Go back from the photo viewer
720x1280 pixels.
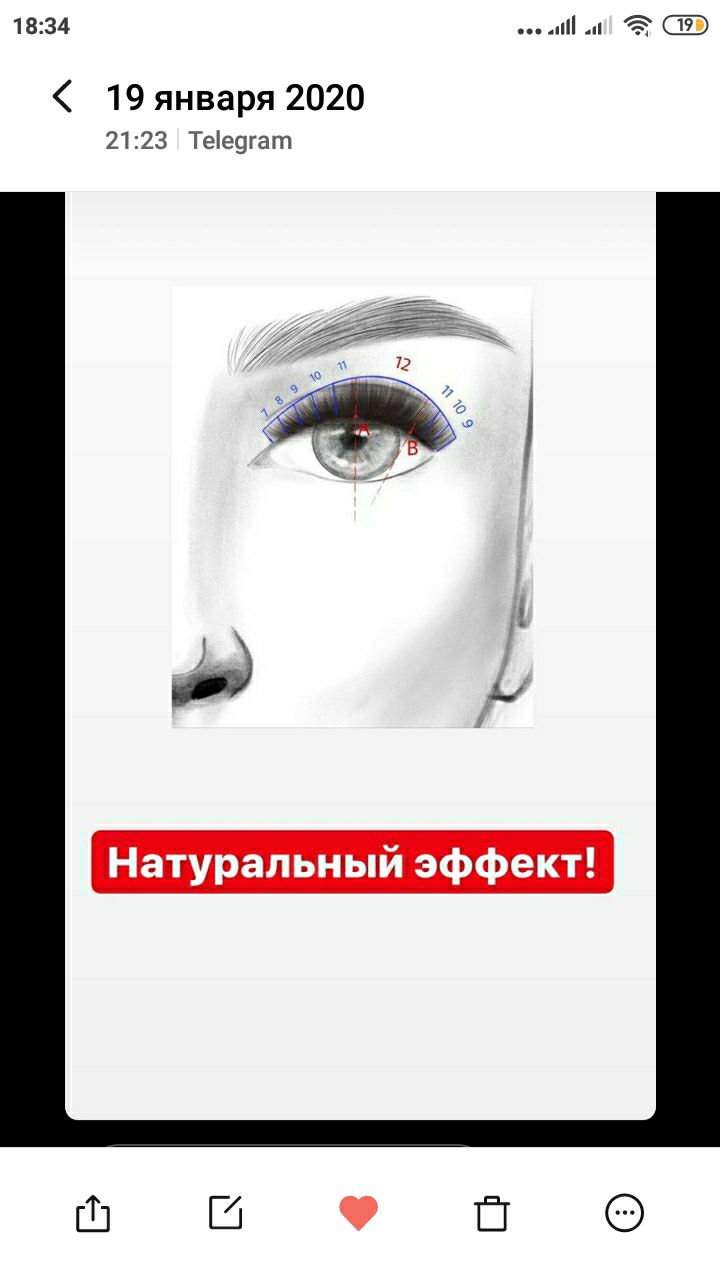coord(62,98)
